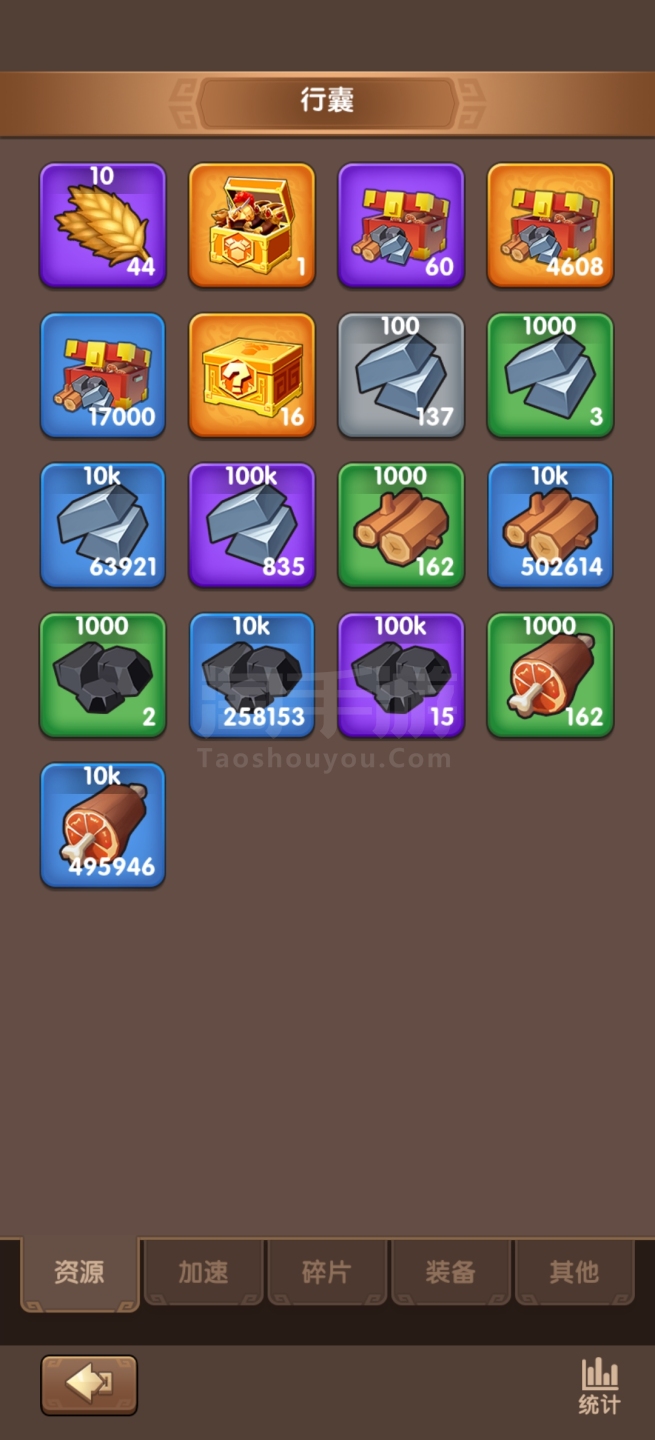The width and height of the screenshot is (655, 1440).
Task: Select the gray 100 iron item
Action: [401, 375]
